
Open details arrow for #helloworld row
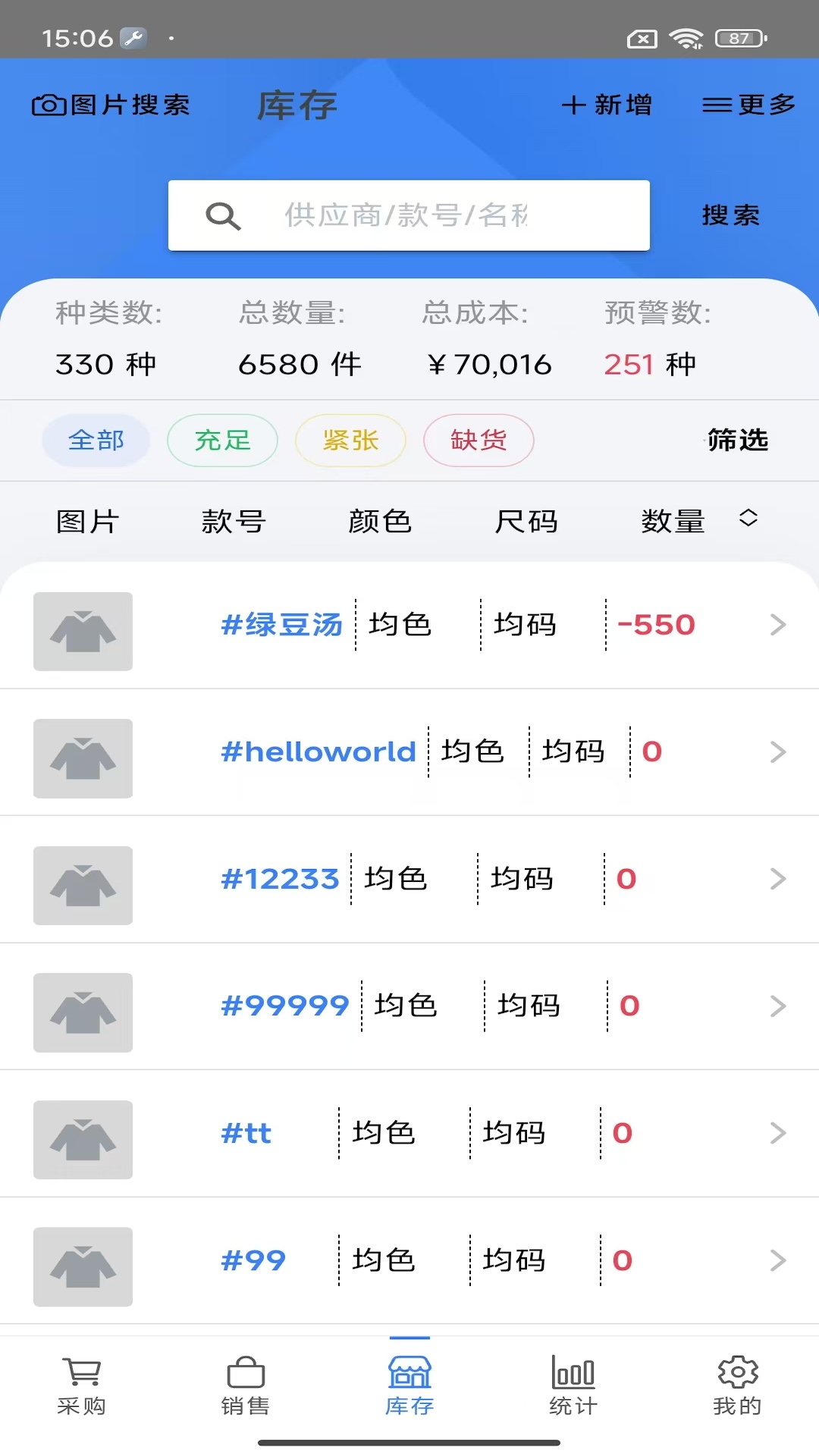(777, 752)
